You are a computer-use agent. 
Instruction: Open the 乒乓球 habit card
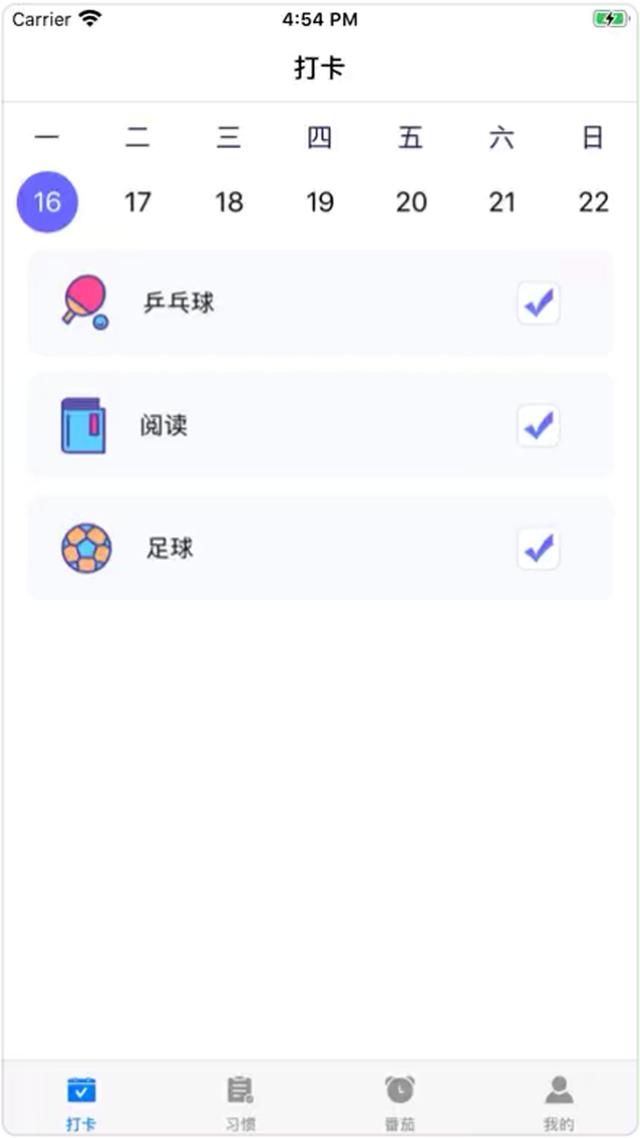320,303
